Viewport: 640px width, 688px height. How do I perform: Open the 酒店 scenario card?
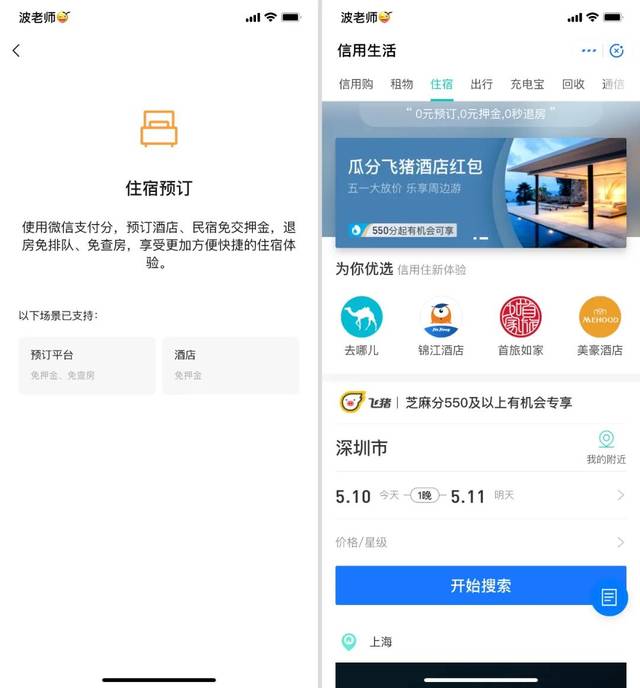coord(230,364)
